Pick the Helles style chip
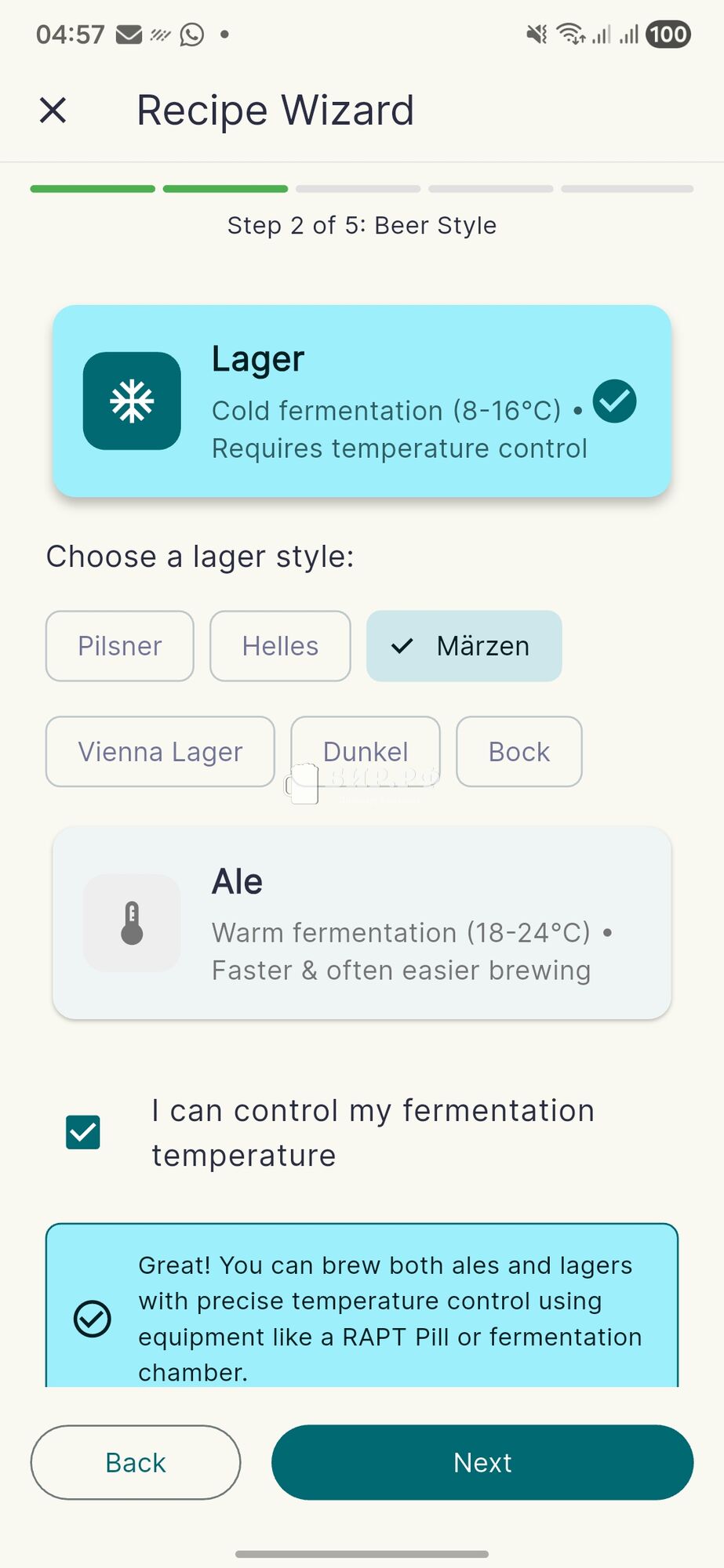Image resolution: width=724 pixels, height=1568 pixels. coord(280,646)
